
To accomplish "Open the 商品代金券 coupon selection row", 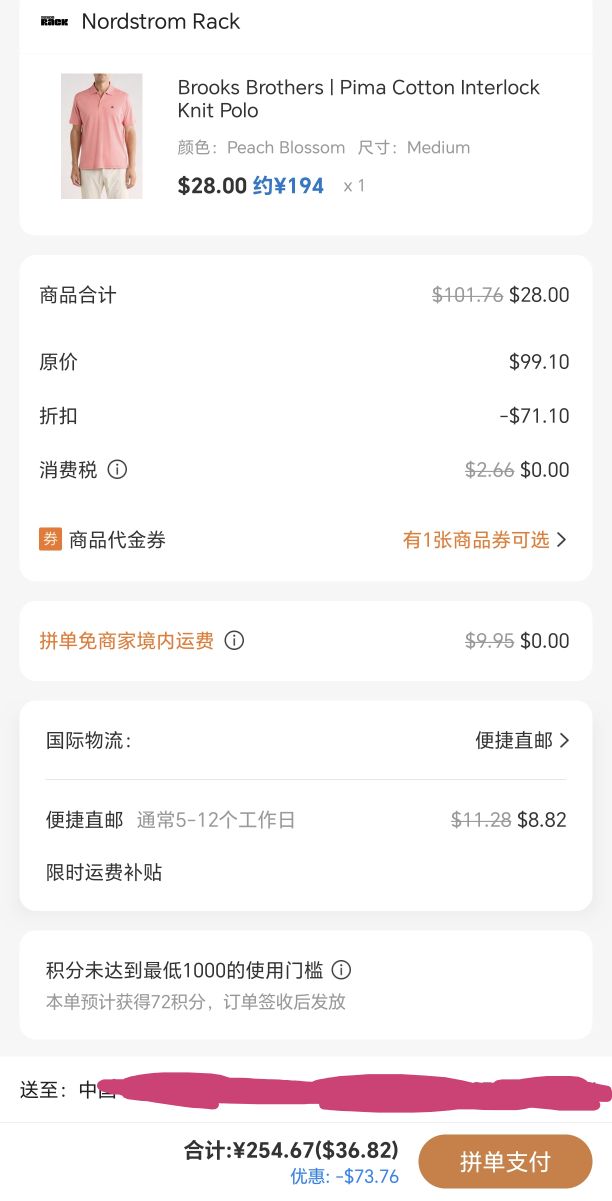I will pyautogui.click(x=305, y=540).
